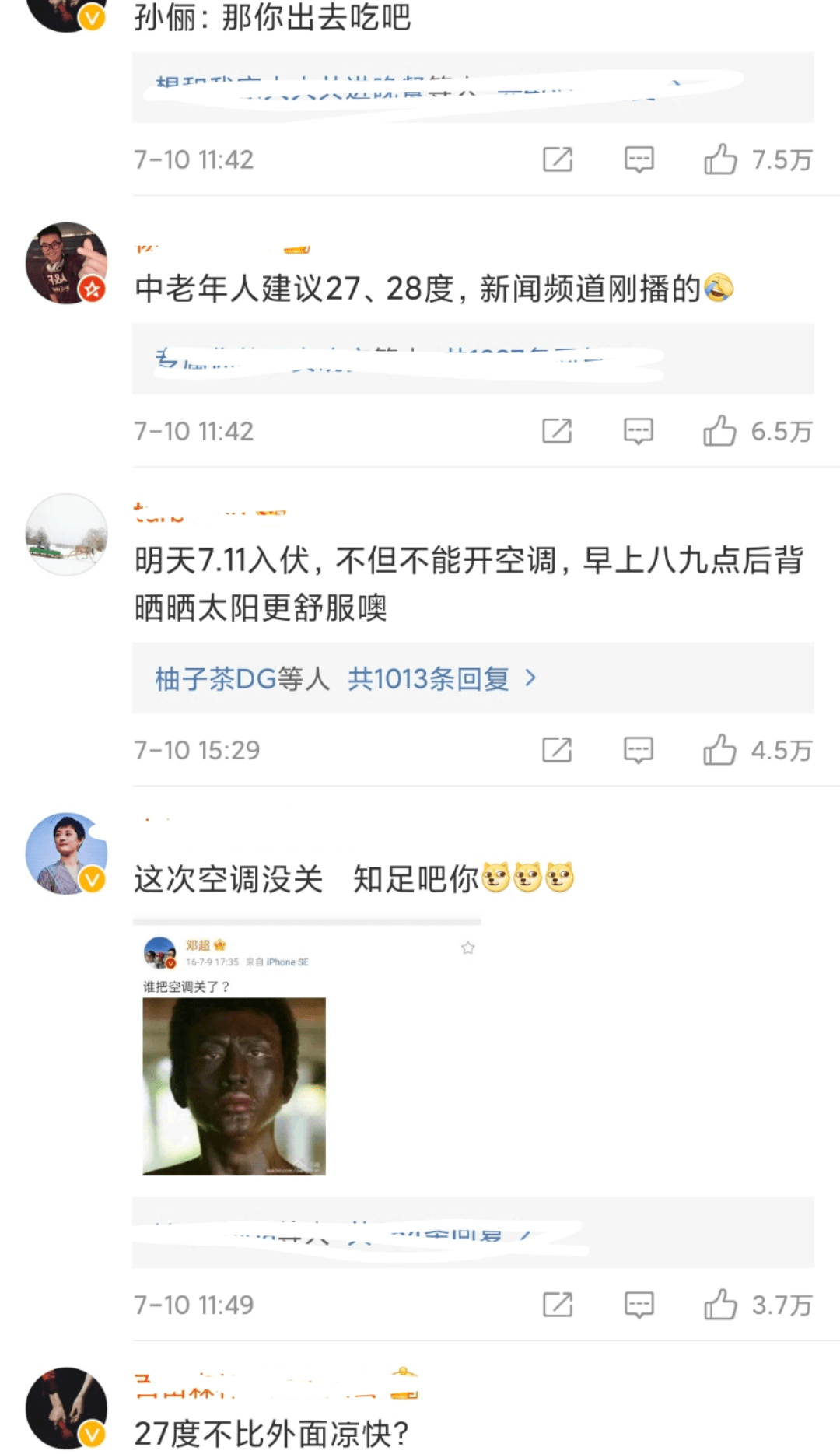Like the 这次空调没关 comment

click(x=720, y=1305)
